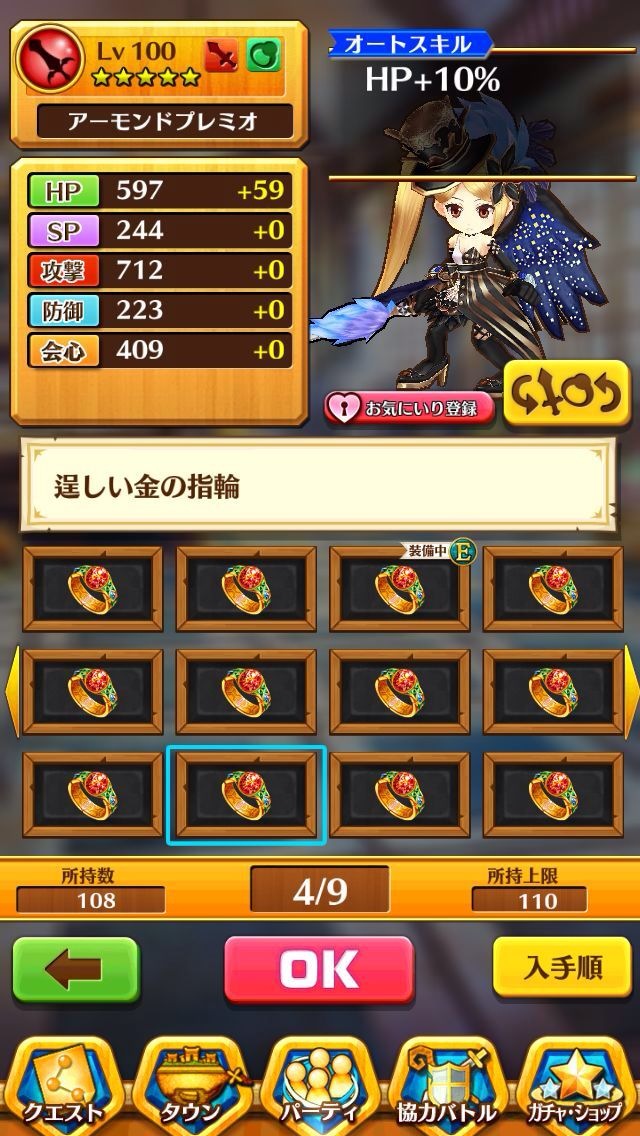Switch to 協力バトル tab
Screen dimensions: 640x1136
point(448,1090)
